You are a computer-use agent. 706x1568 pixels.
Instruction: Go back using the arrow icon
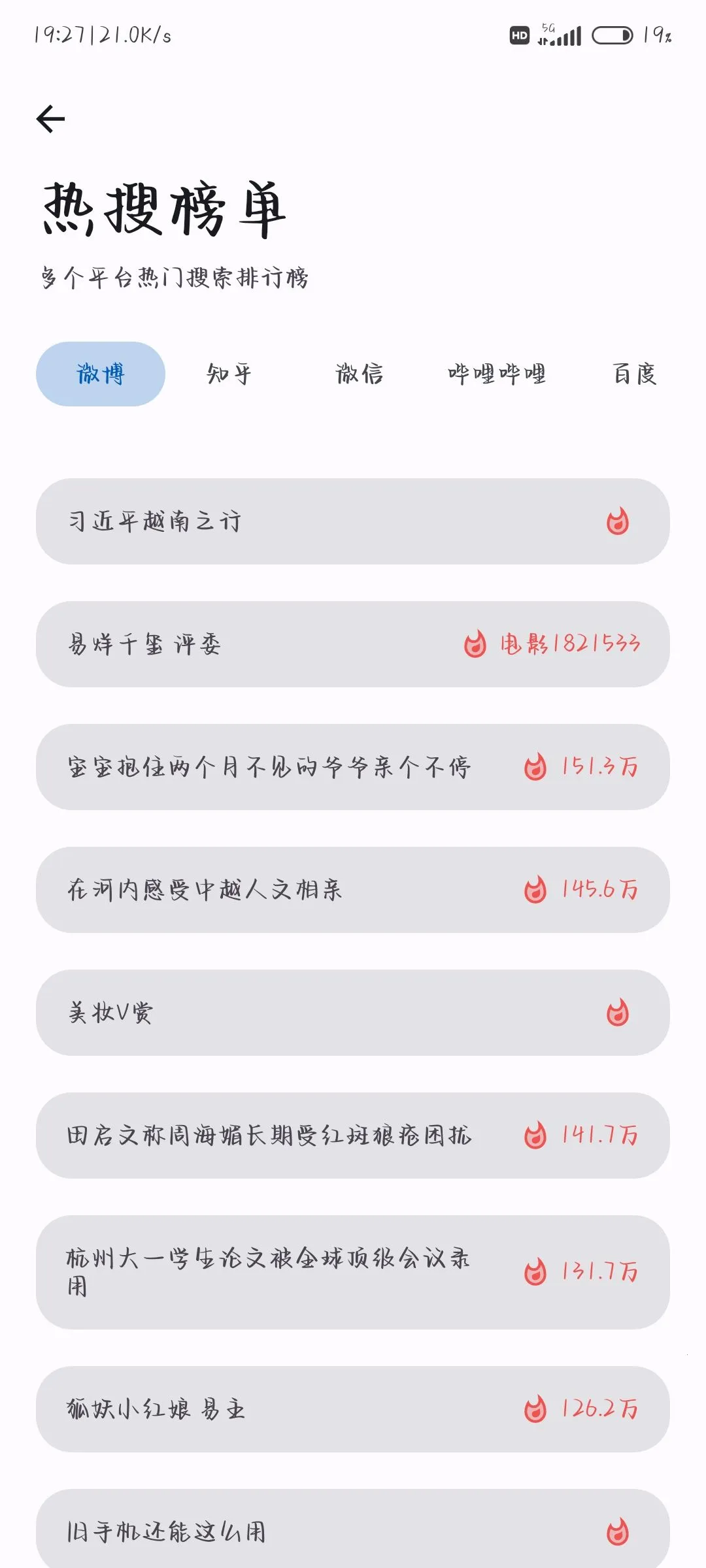tap(51, 119)
